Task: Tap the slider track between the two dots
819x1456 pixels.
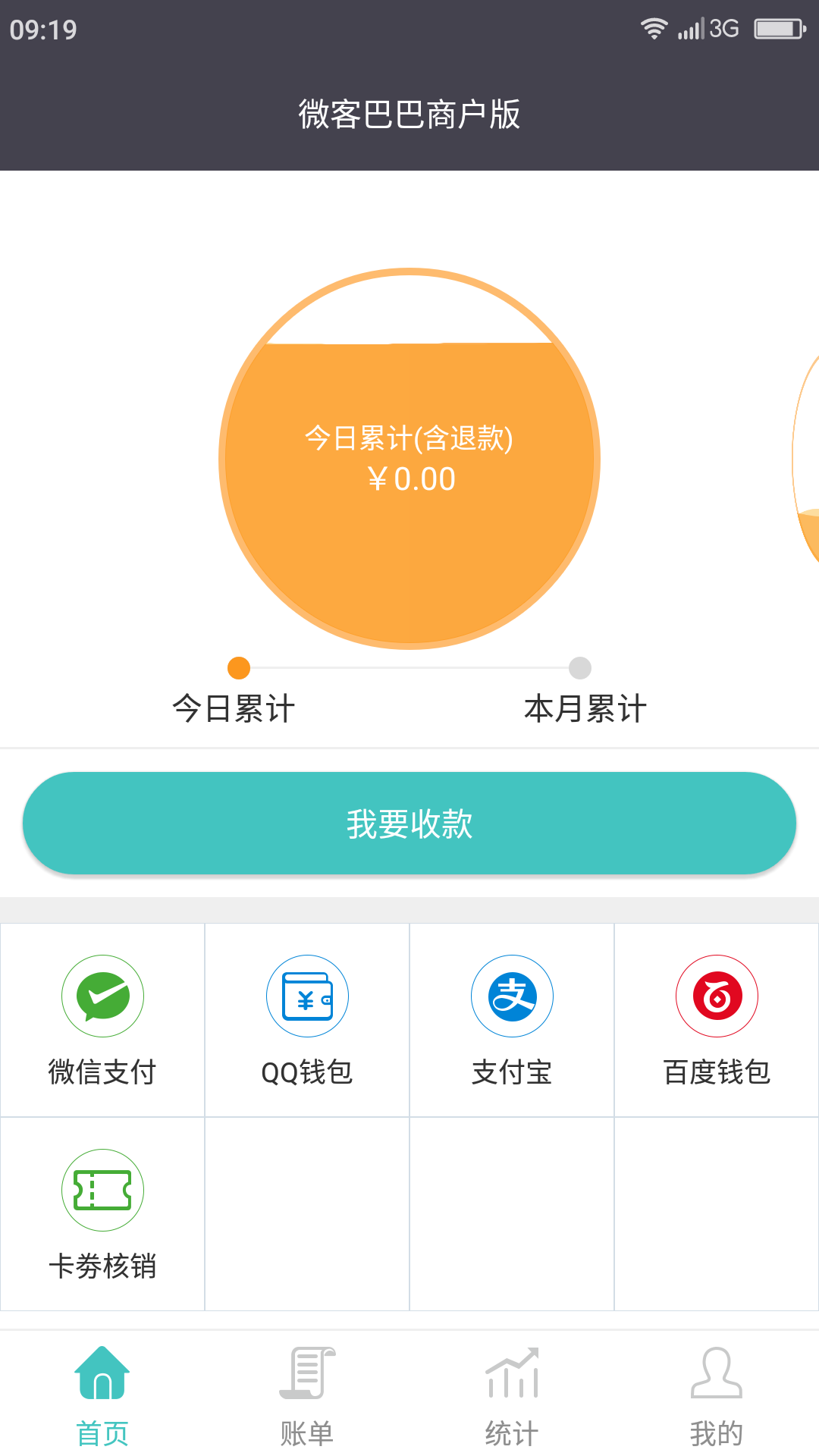Action: [x=409, y=668]
